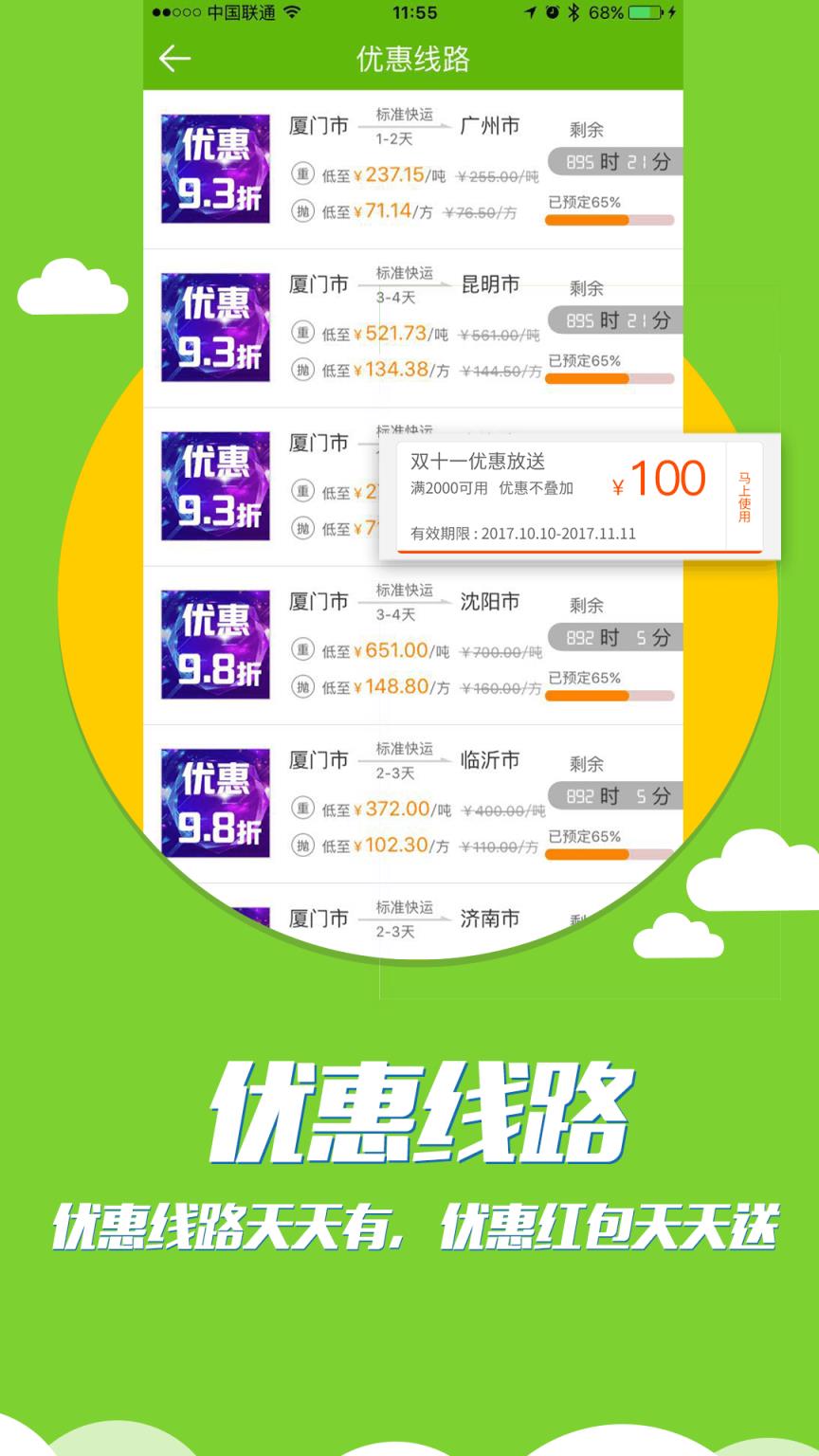The image size is (819, 1456).
Task: Tap the back arrow in the 优惠线路 header
Action: click(x=174, y=59)
